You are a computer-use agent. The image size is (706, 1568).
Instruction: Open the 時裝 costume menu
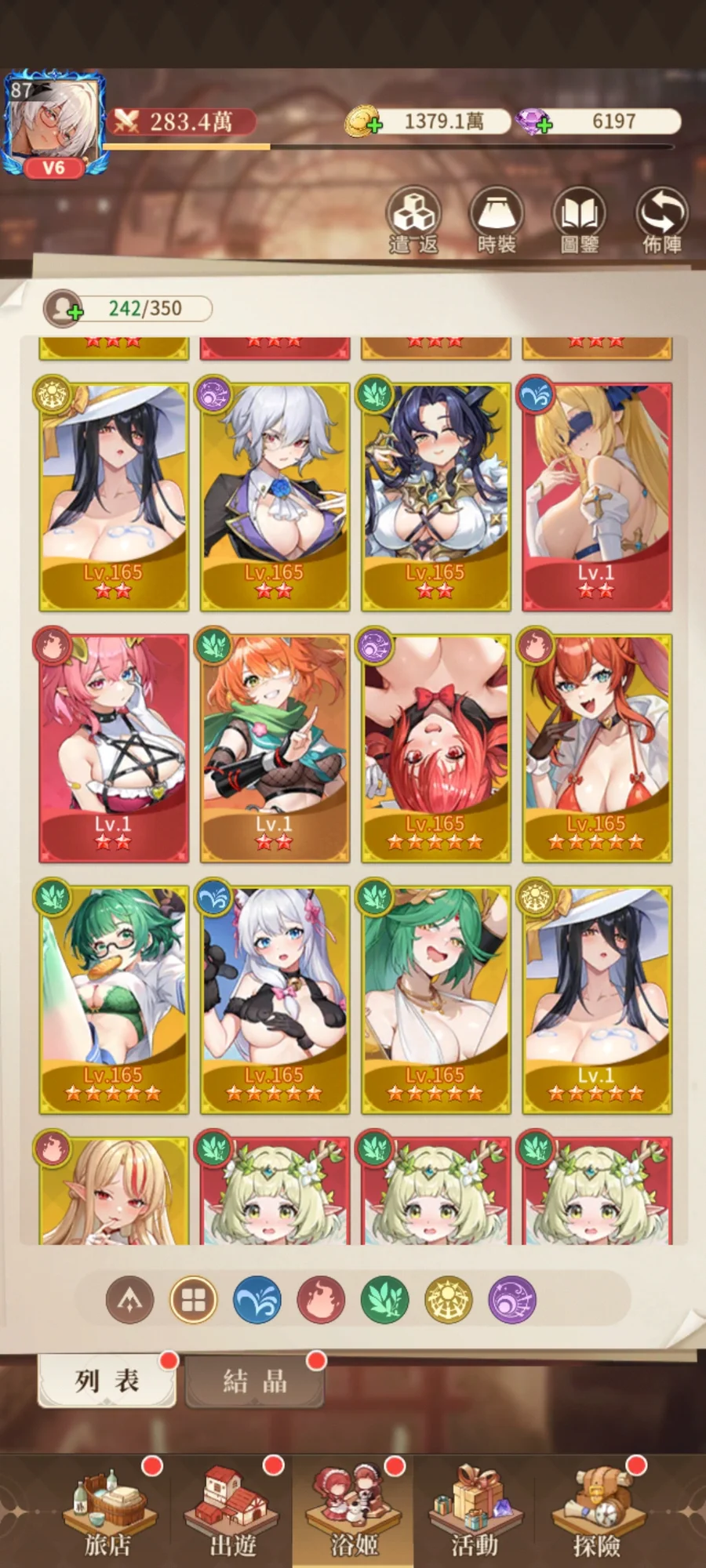pyautogui.click(x=497, y=220)
